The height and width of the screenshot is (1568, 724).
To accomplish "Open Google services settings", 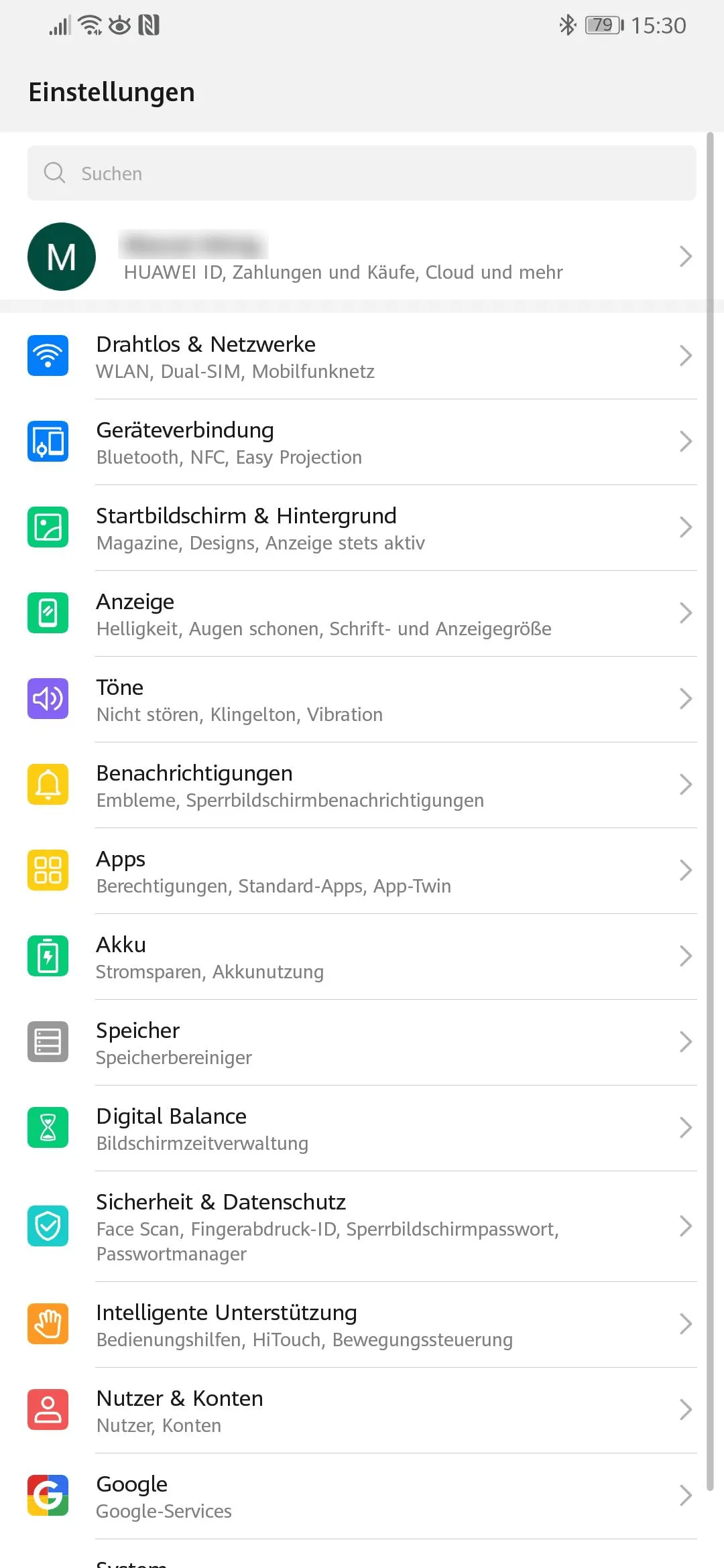I will tap(362, 1496).
